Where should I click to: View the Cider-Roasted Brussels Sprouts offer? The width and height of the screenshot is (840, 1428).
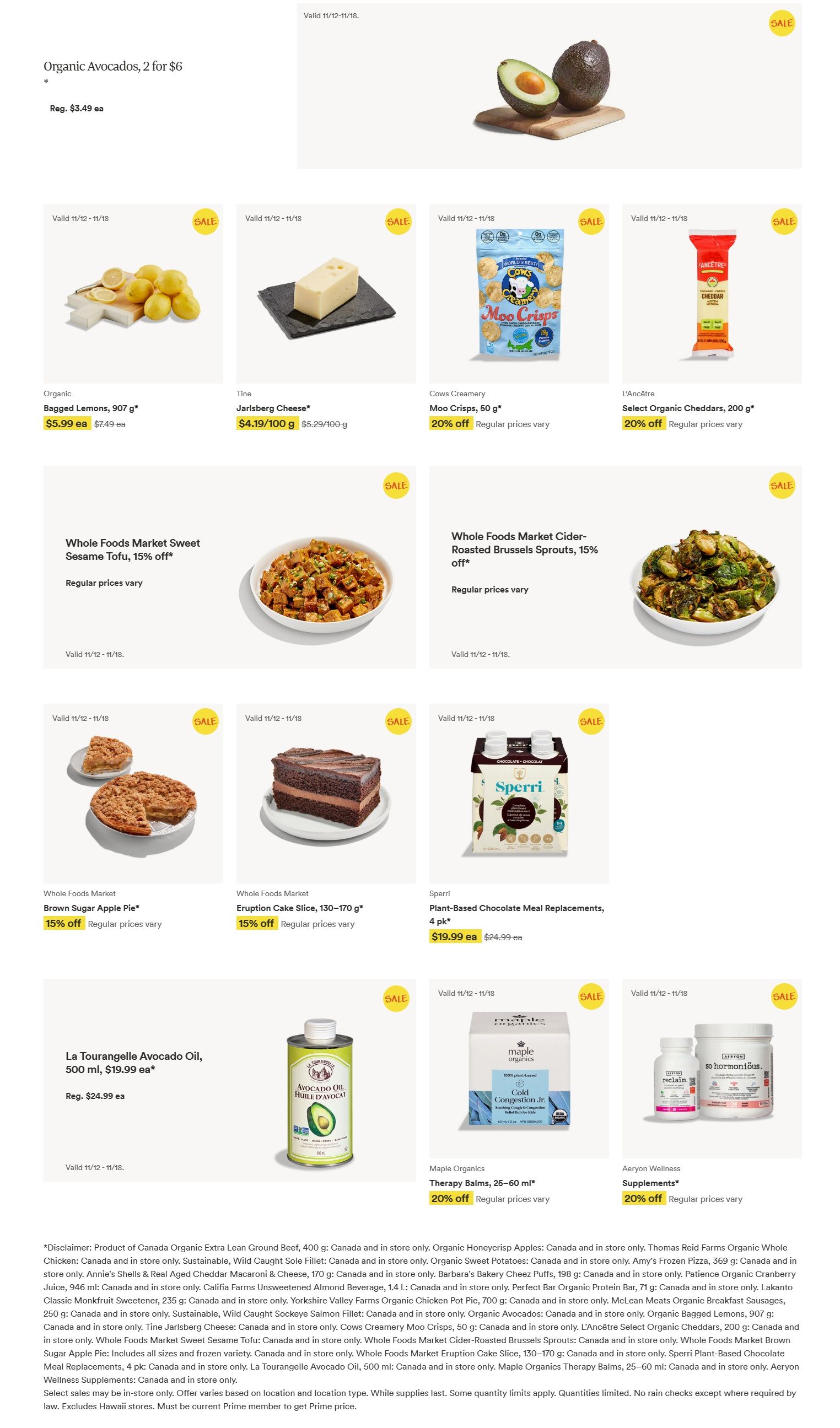point(615,567)
